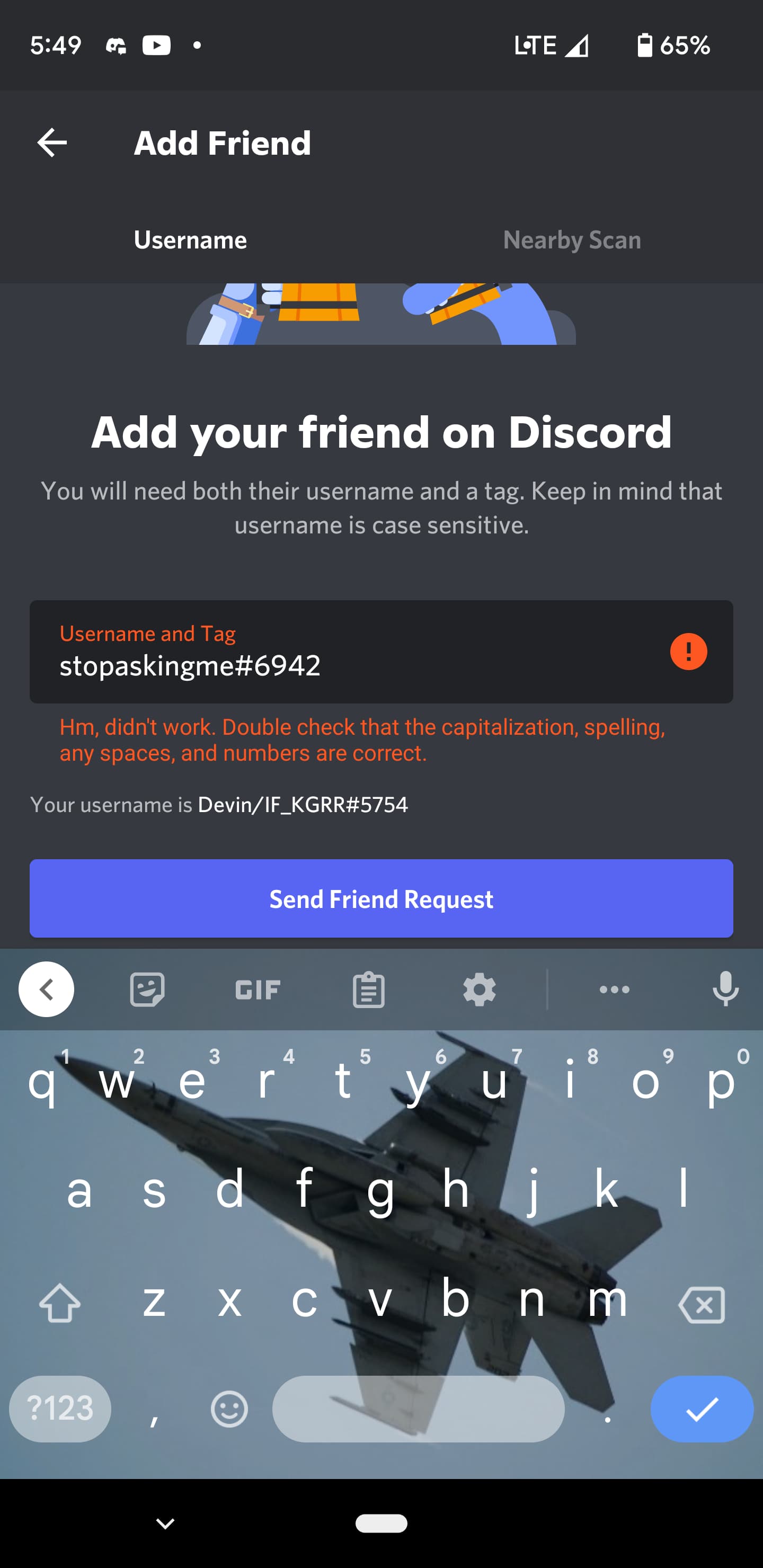The width and height of the screenshot is (763, 1568).
Task: Open the keyboard settings gear
Action: coord(479,989)
